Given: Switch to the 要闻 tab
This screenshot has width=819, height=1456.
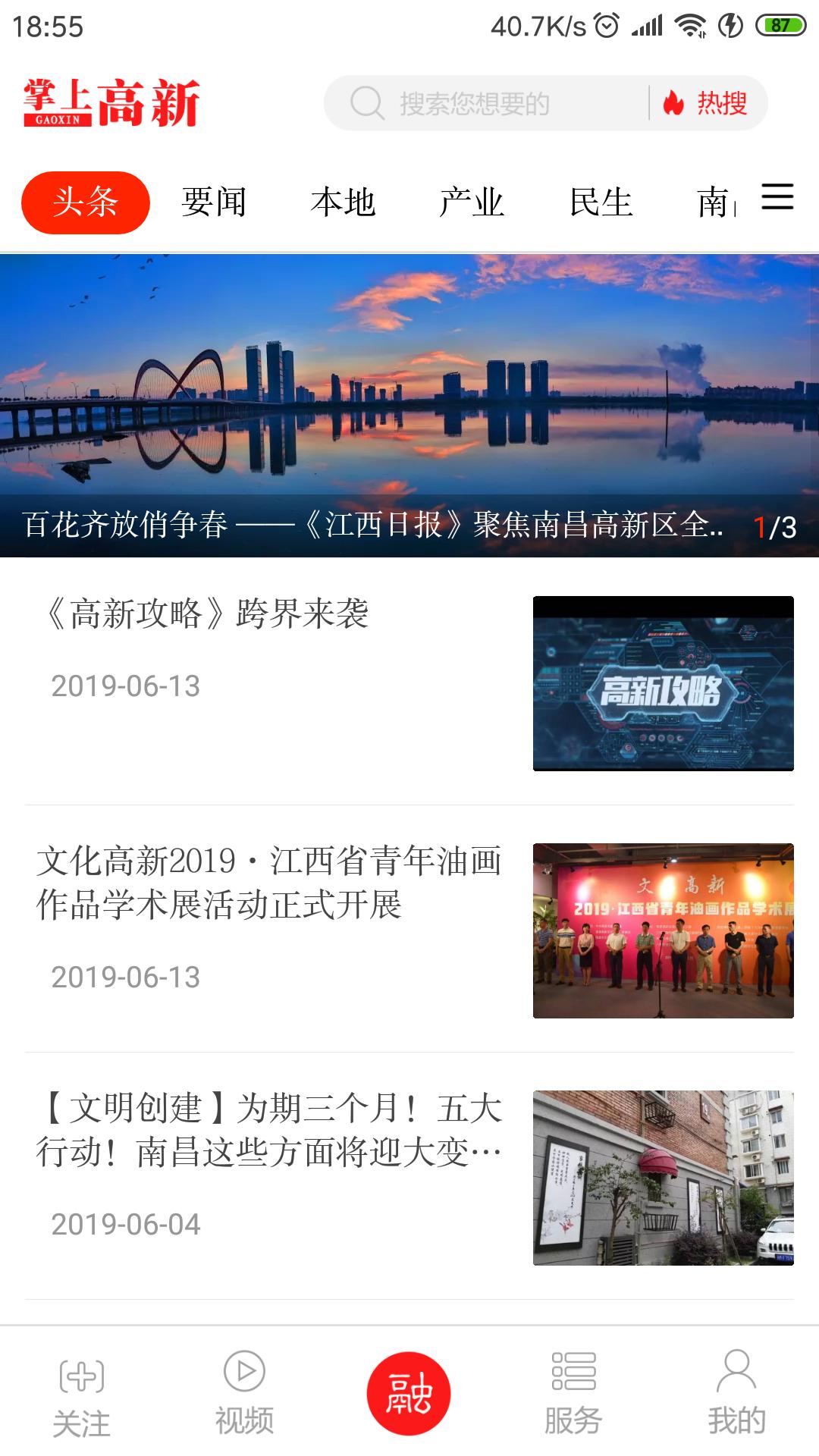Looking at the screenshot, I should tap(214, 202).
